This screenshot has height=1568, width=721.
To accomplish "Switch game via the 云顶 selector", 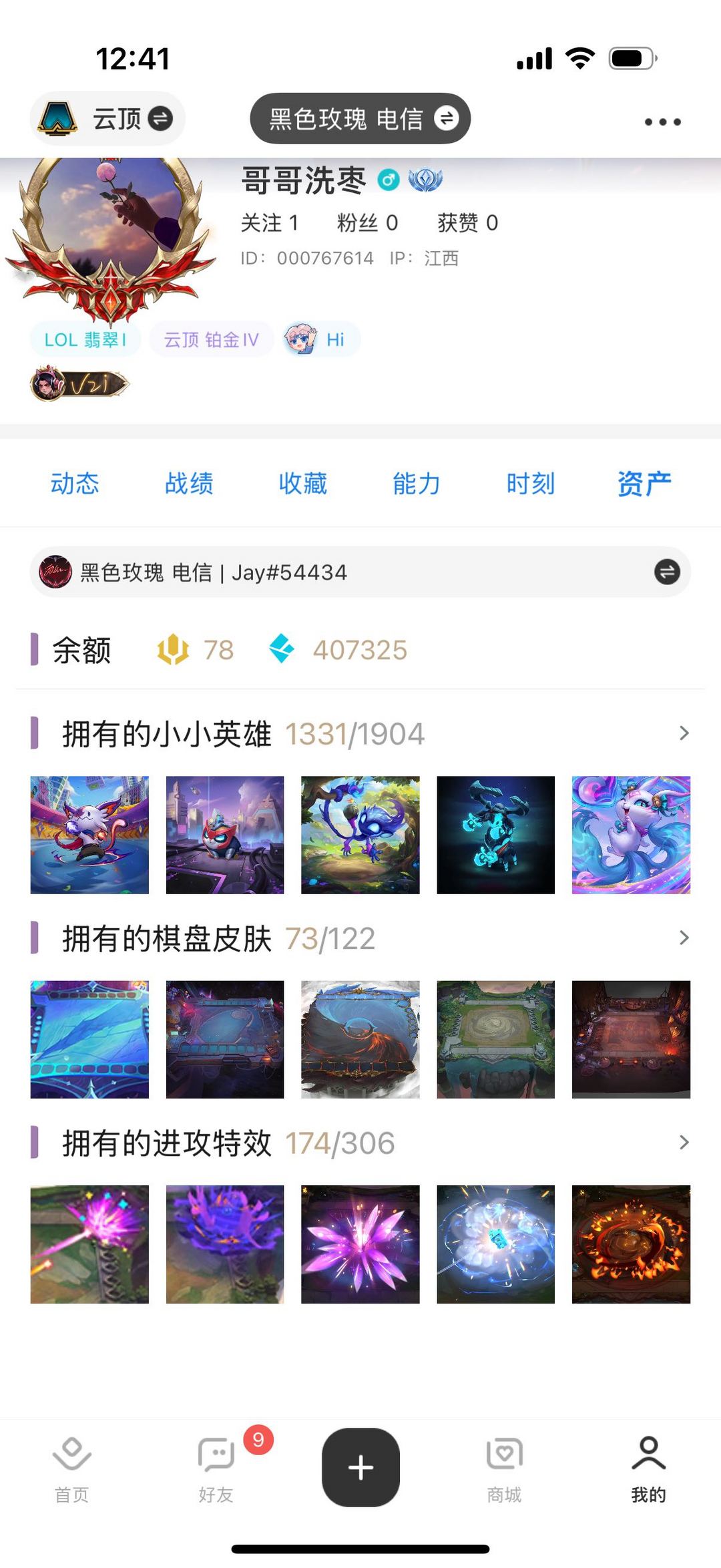I will point(107,119).
